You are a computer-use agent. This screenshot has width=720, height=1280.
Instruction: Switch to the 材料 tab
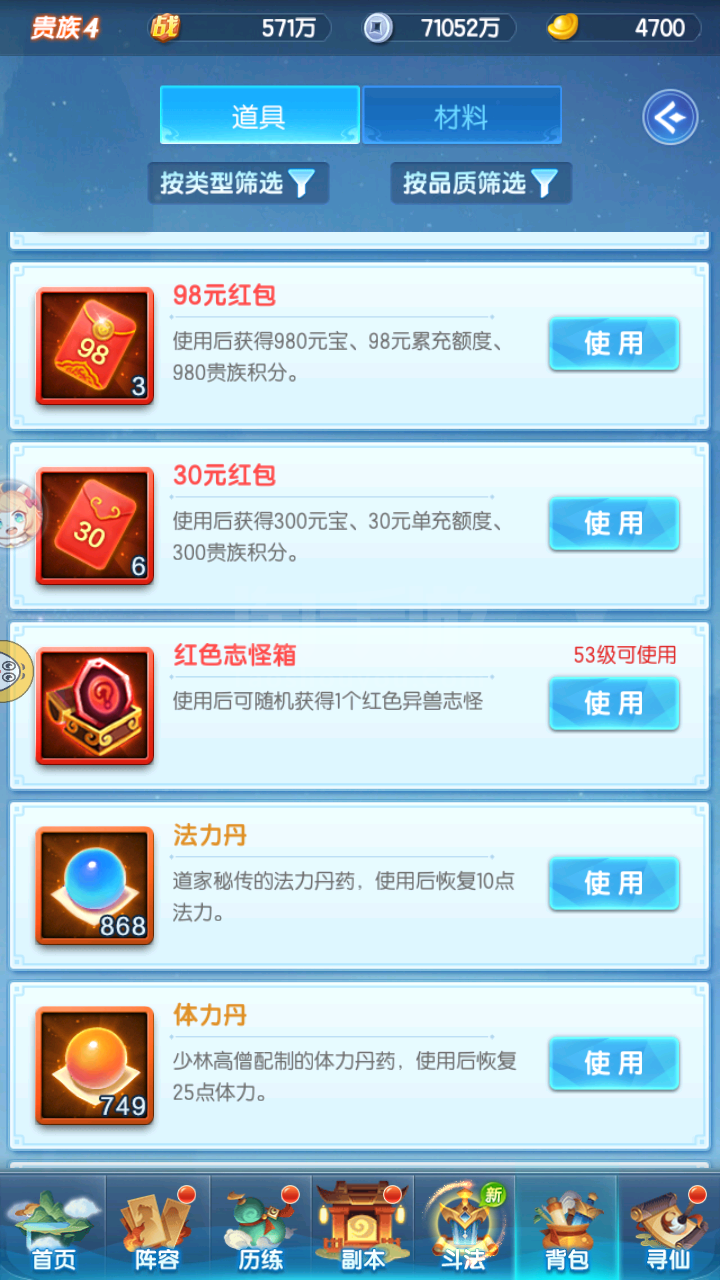[x=461, y=116]
